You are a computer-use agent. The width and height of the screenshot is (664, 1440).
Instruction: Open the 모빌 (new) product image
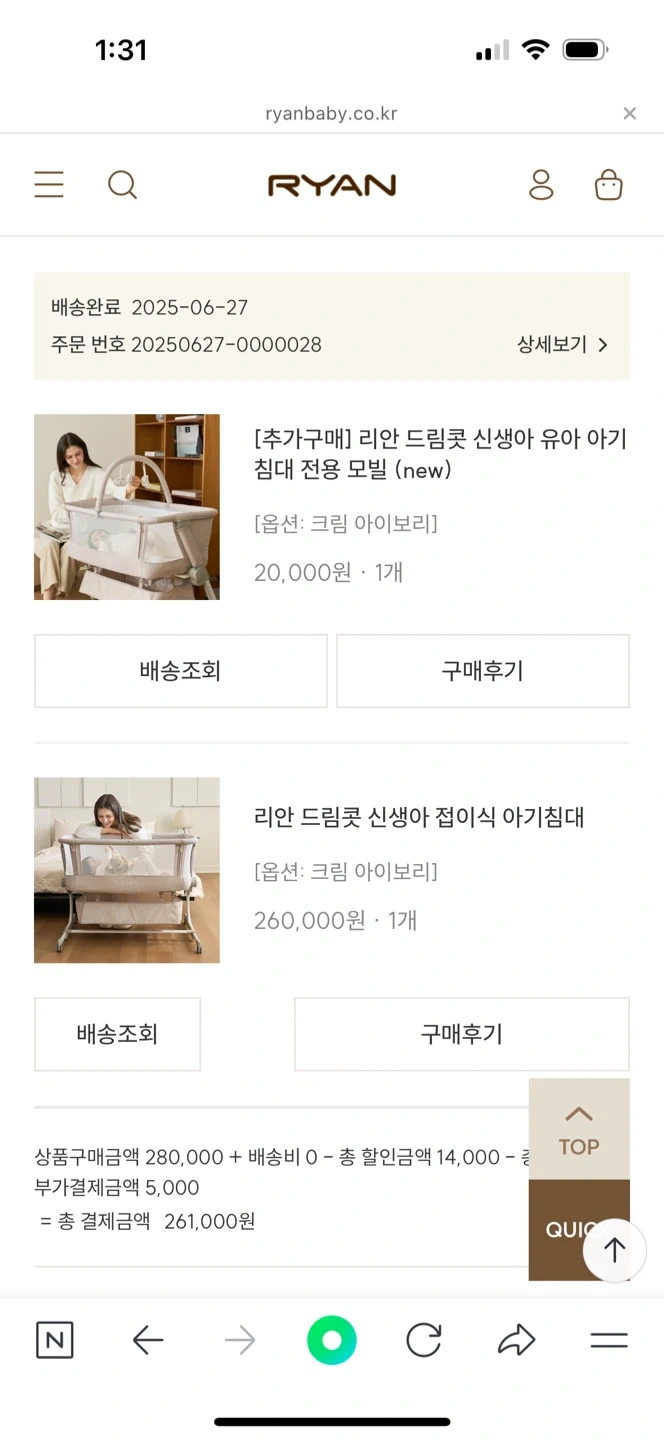127,507
